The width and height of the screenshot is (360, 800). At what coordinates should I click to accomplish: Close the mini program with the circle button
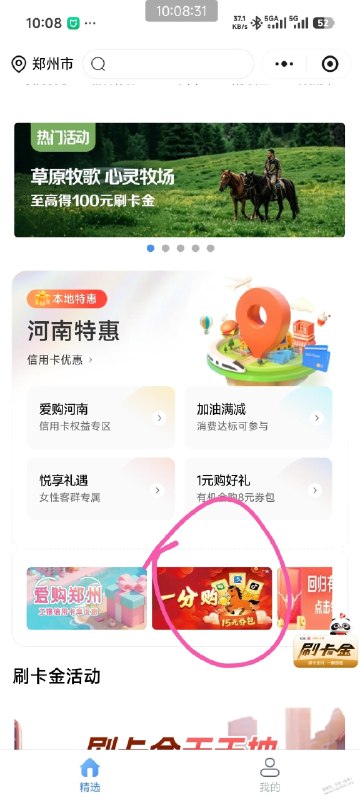[330, 64]
